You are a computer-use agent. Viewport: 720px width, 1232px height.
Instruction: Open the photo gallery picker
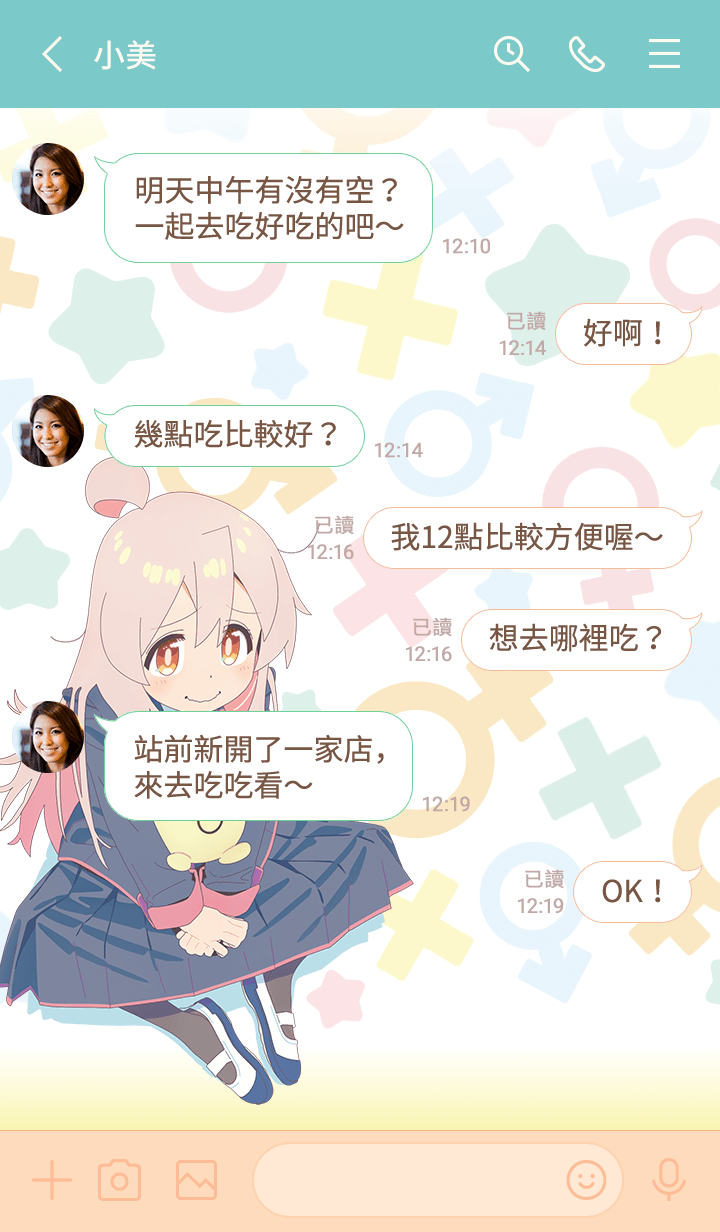[x=196, y=1181]
